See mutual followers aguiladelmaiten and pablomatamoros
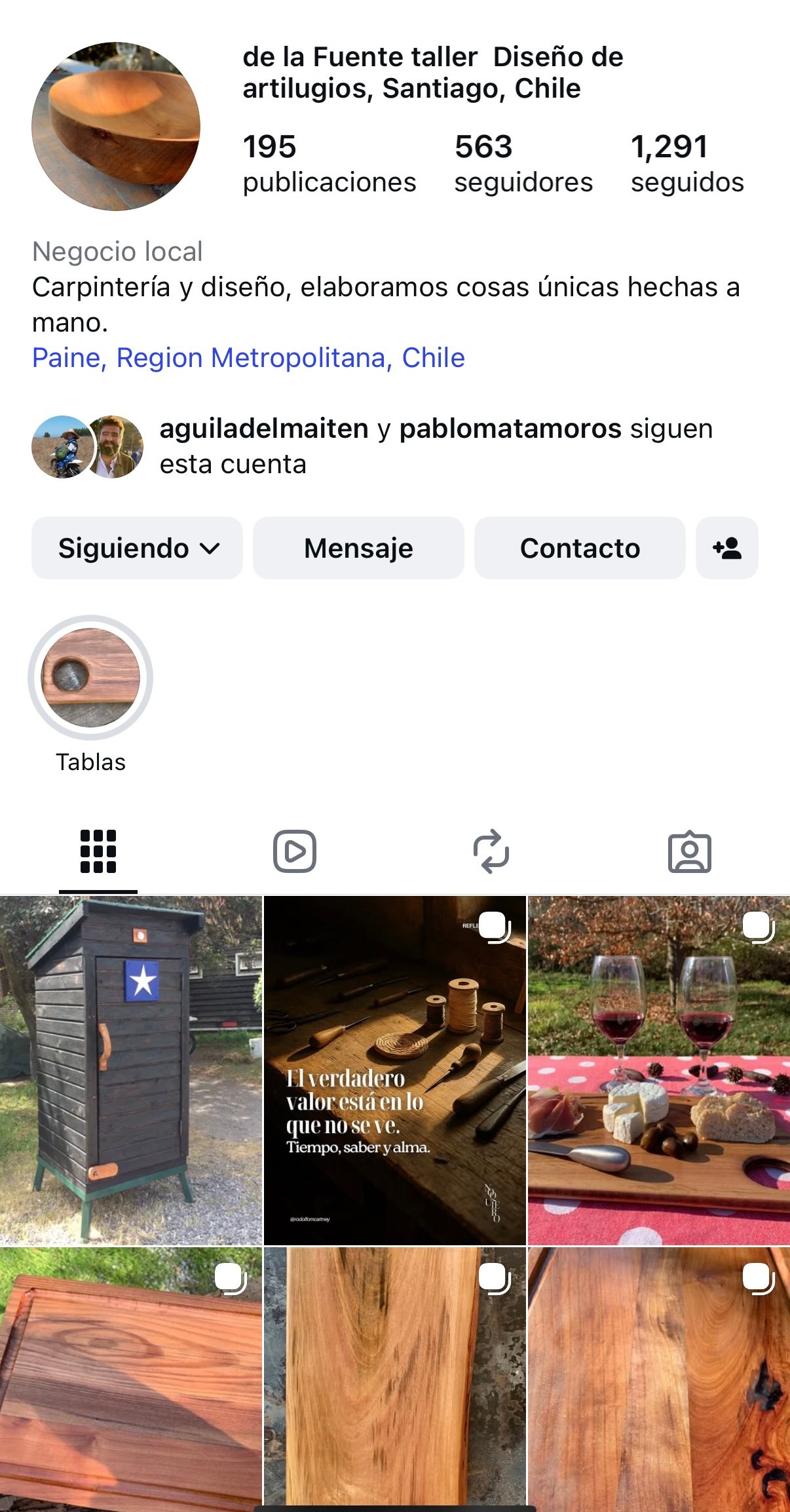Screen dimensions: 790x1512 point(436,446)
